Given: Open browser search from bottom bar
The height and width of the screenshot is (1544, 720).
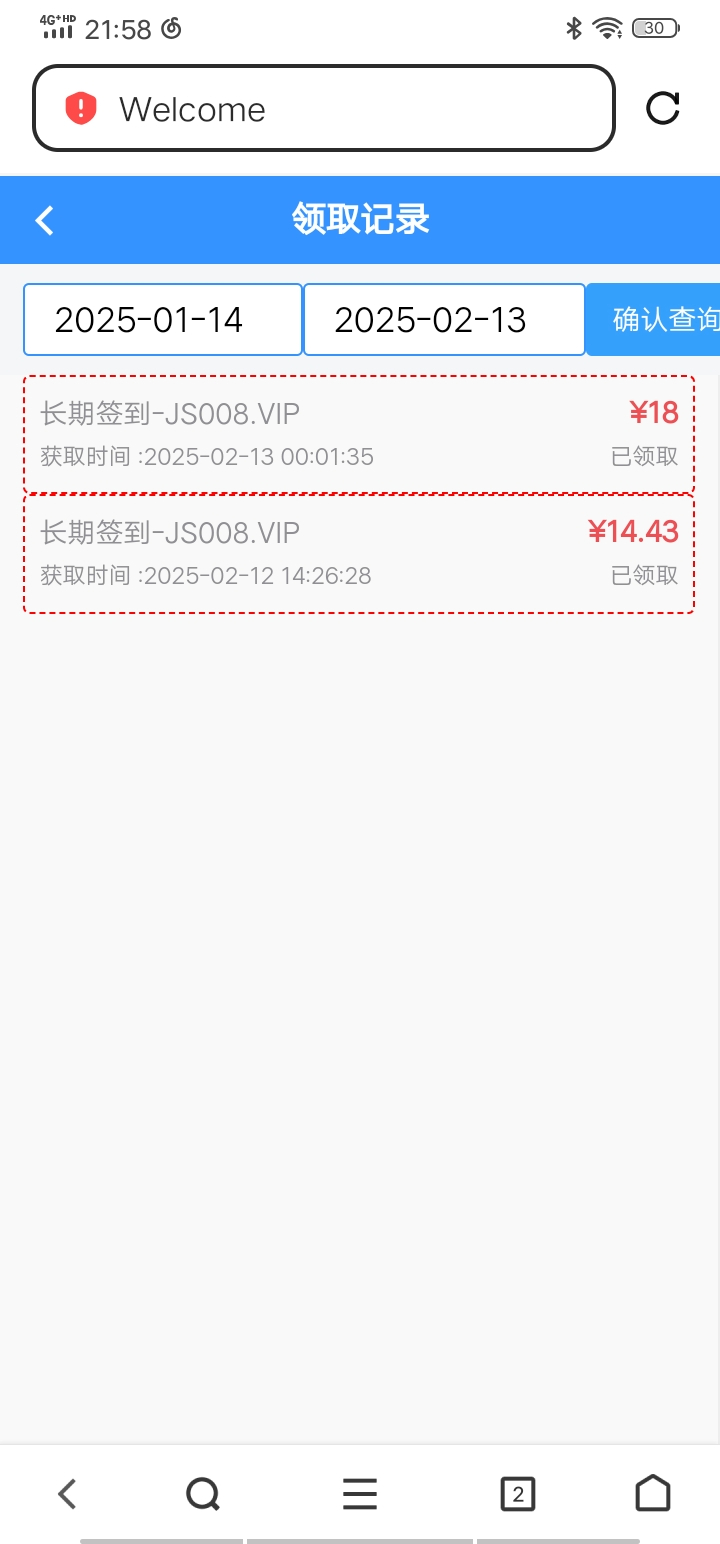Looking at the screenshot, I should click(203, 1494).
